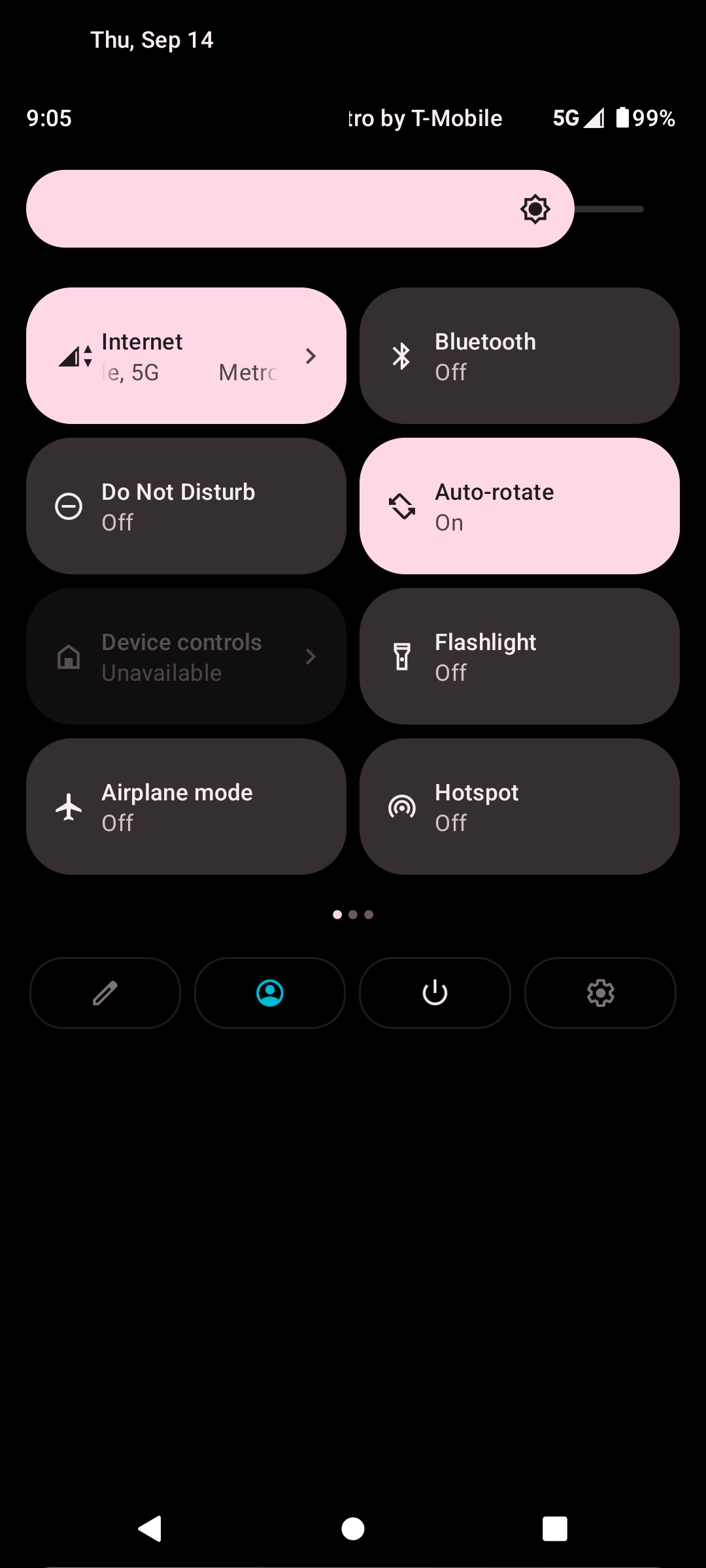Open the power menu
Image resolution: width=706 pixels, height=1568 pixels.
tap(435, 993)
